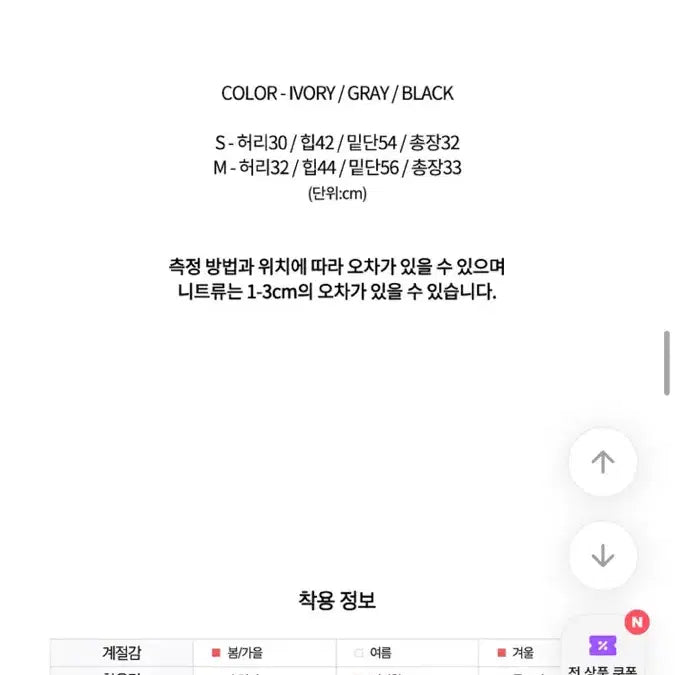Tap the up arrow to jump to top
The width and height of the screenshot is (675, 675).
click(602, 462)
